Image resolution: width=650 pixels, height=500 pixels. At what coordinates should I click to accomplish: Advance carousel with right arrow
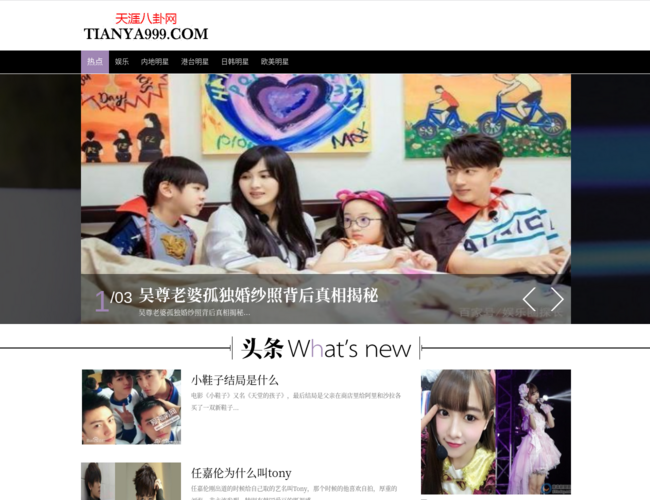(x=557, y=298)
